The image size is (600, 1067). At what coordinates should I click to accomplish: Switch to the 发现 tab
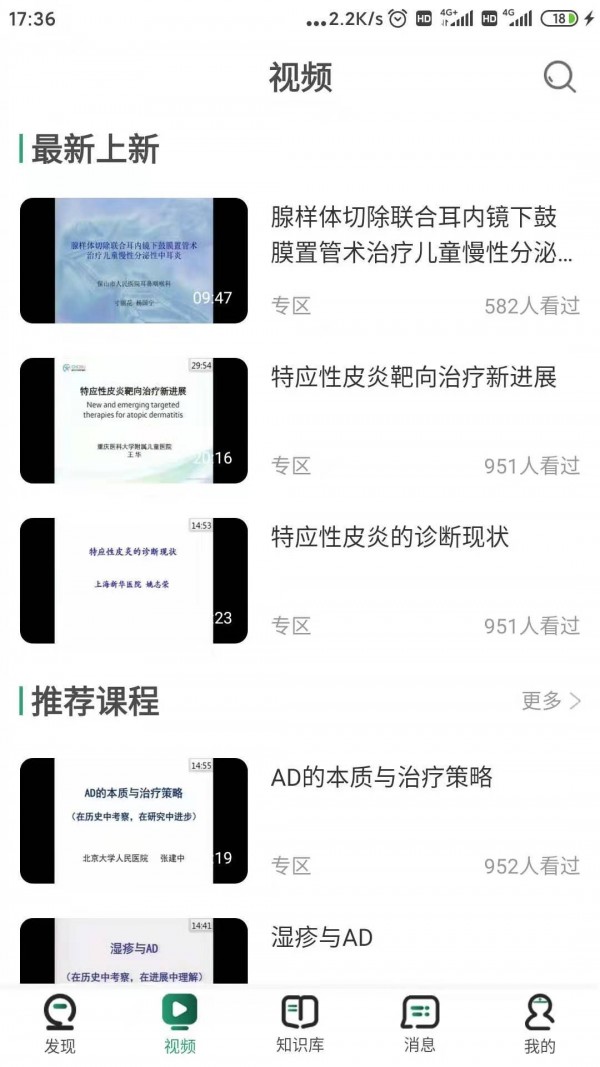tap(60, 1025)
